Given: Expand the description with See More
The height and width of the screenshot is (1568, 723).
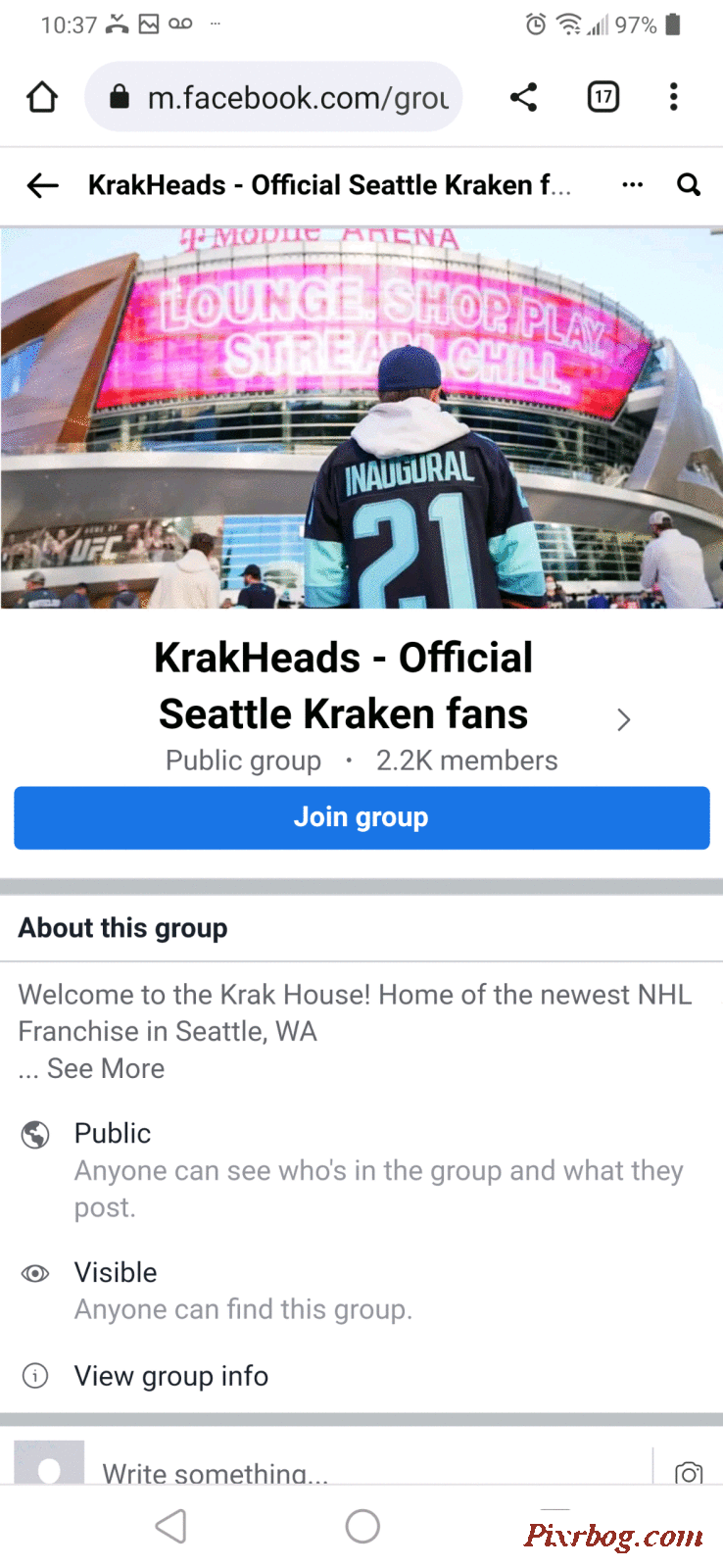Looking at the screenshot, I should (x=105, y=1069).
